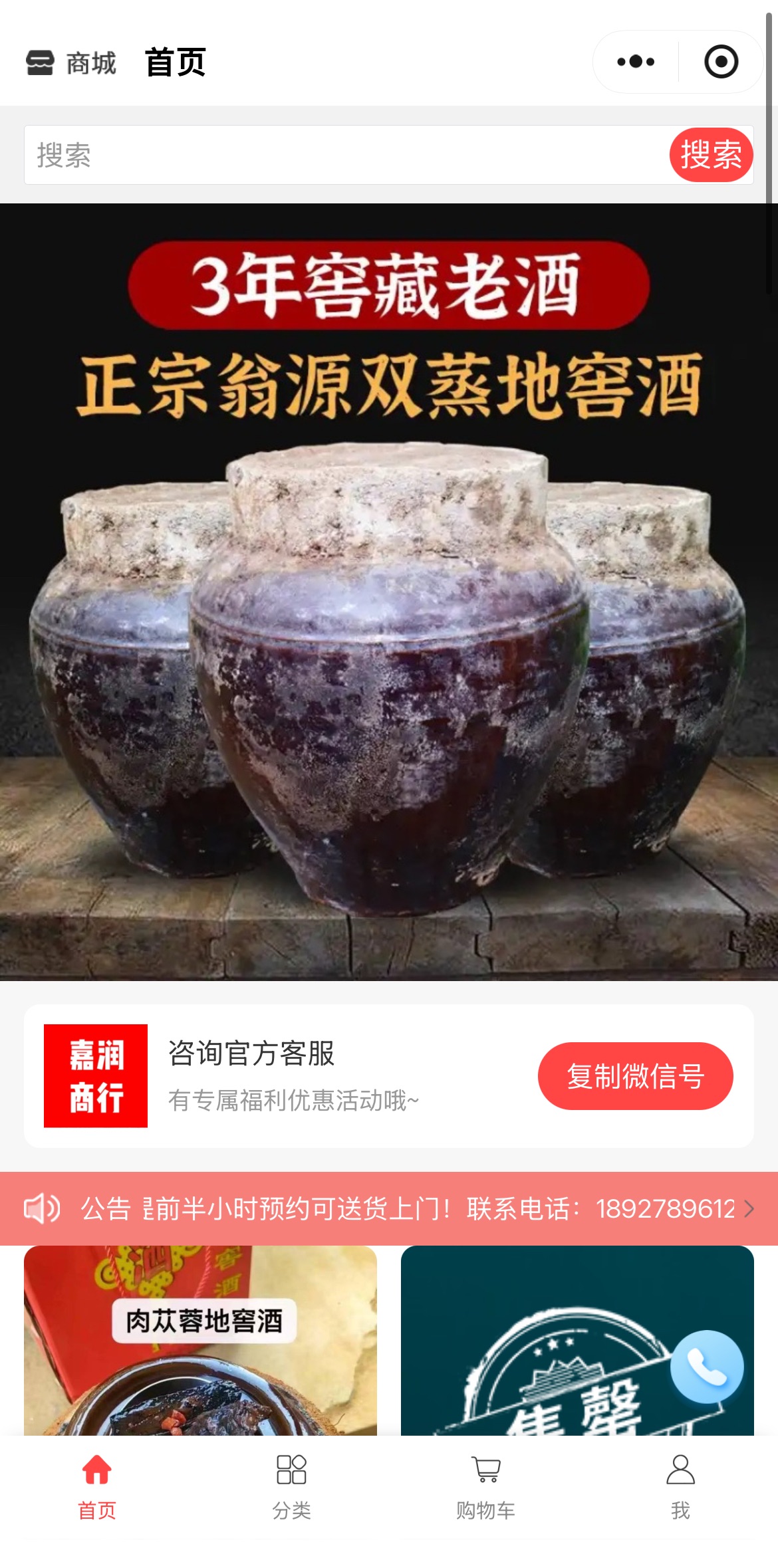Tap the red 搜索 button

[x=711, y=155]
